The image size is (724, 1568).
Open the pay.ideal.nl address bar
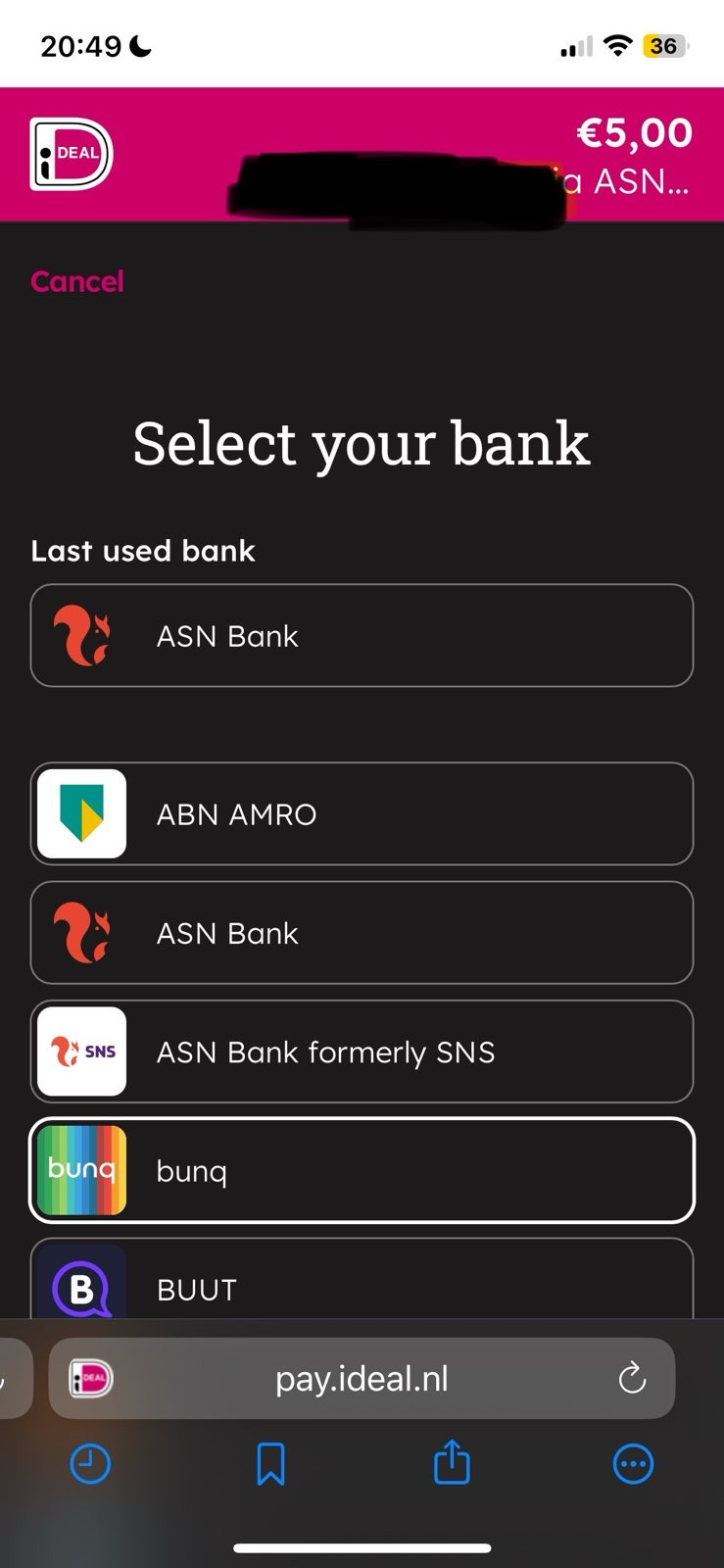tap(362, 1379)
